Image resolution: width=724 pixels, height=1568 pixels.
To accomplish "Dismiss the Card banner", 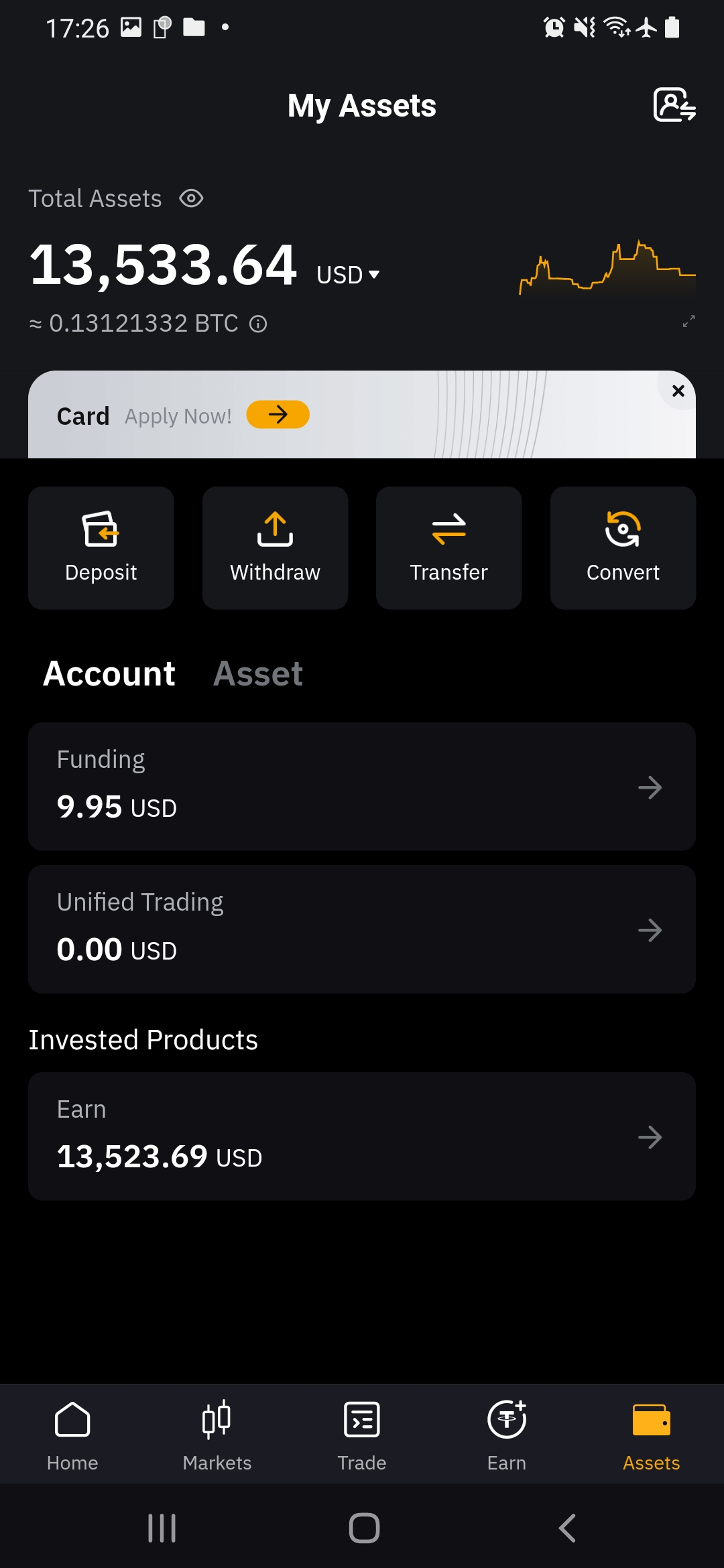I will (x=678, y=391).
